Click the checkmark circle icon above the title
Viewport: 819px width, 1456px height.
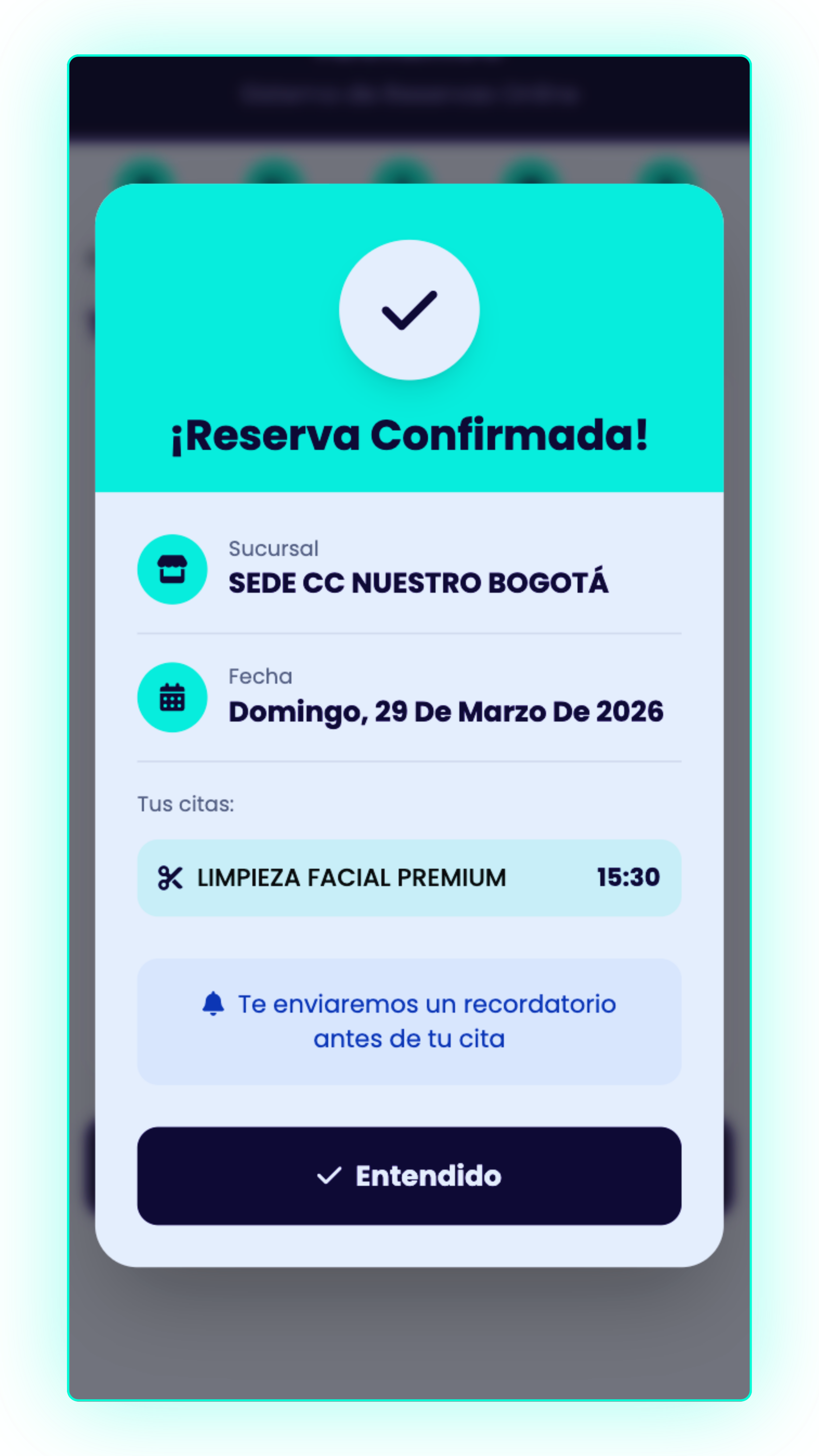409,310
